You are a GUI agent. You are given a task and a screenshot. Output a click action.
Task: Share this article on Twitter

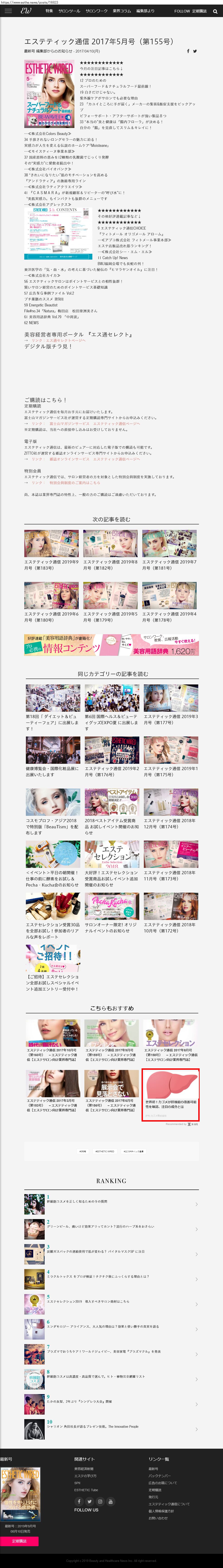195,51
